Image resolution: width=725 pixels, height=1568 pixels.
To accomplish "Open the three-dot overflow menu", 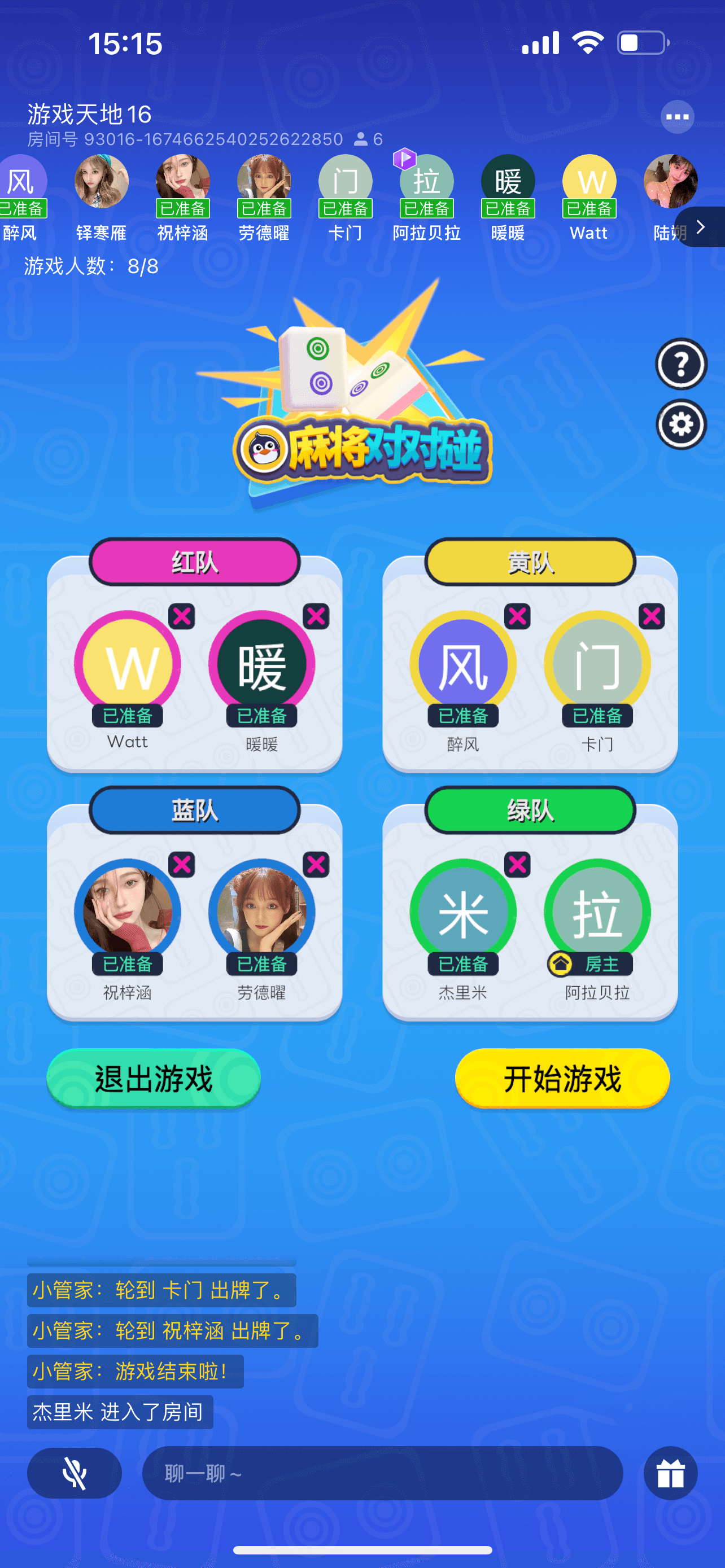I will click(677, 116).
